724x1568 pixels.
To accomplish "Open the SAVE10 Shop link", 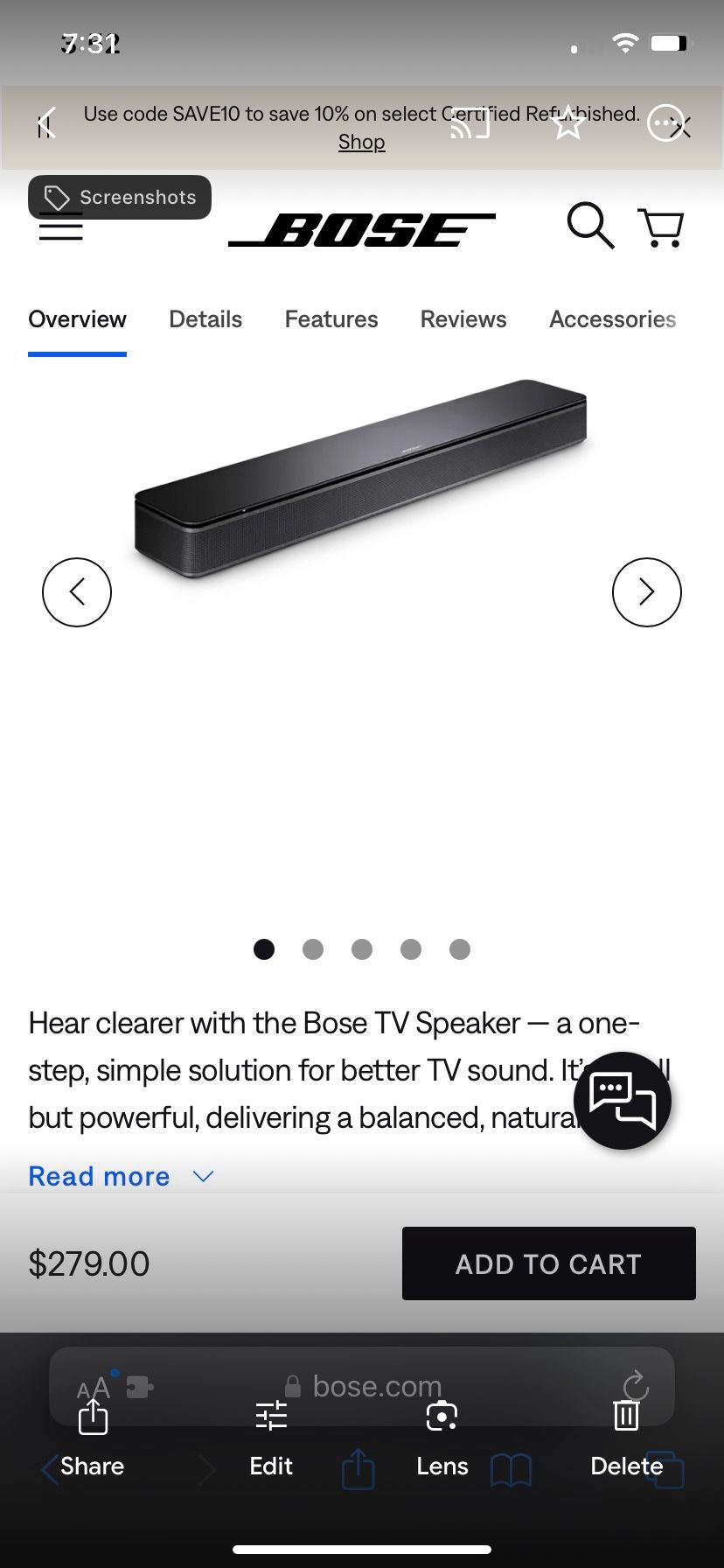I will tap(361, 141).
